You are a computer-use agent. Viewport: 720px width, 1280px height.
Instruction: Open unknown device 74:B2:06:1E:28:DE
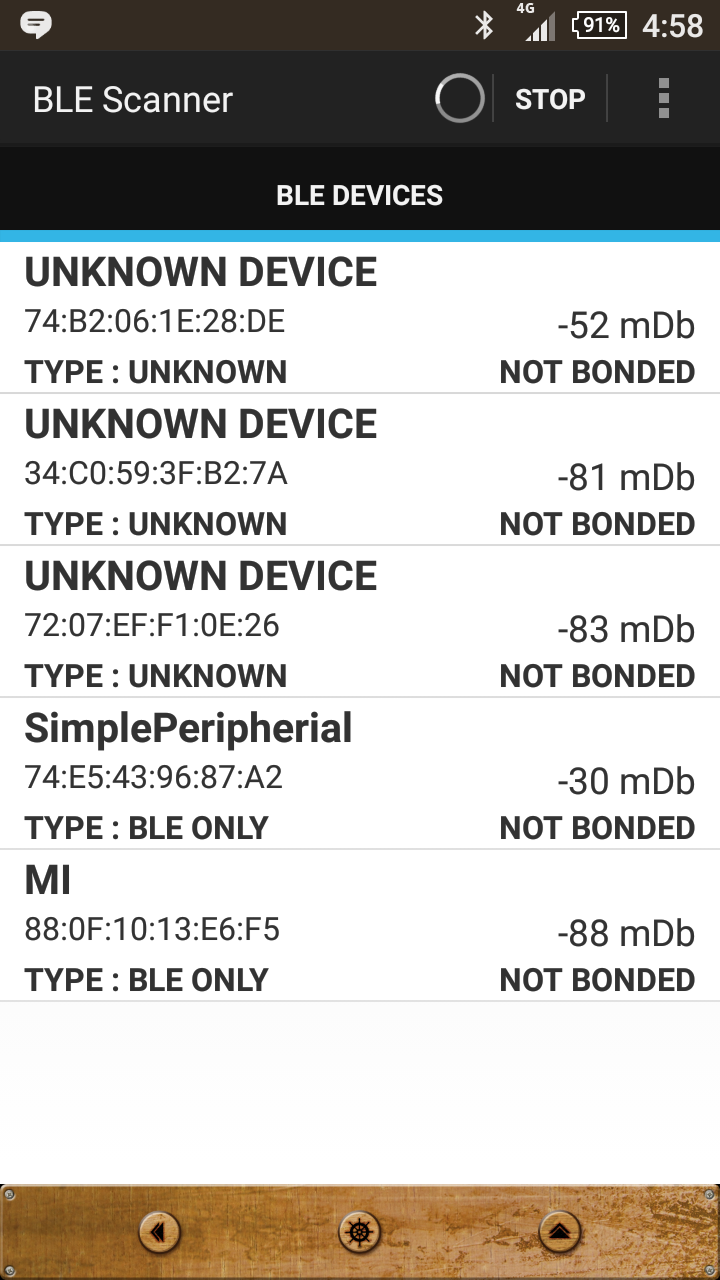pyautogui.click(x=360, y=320)
